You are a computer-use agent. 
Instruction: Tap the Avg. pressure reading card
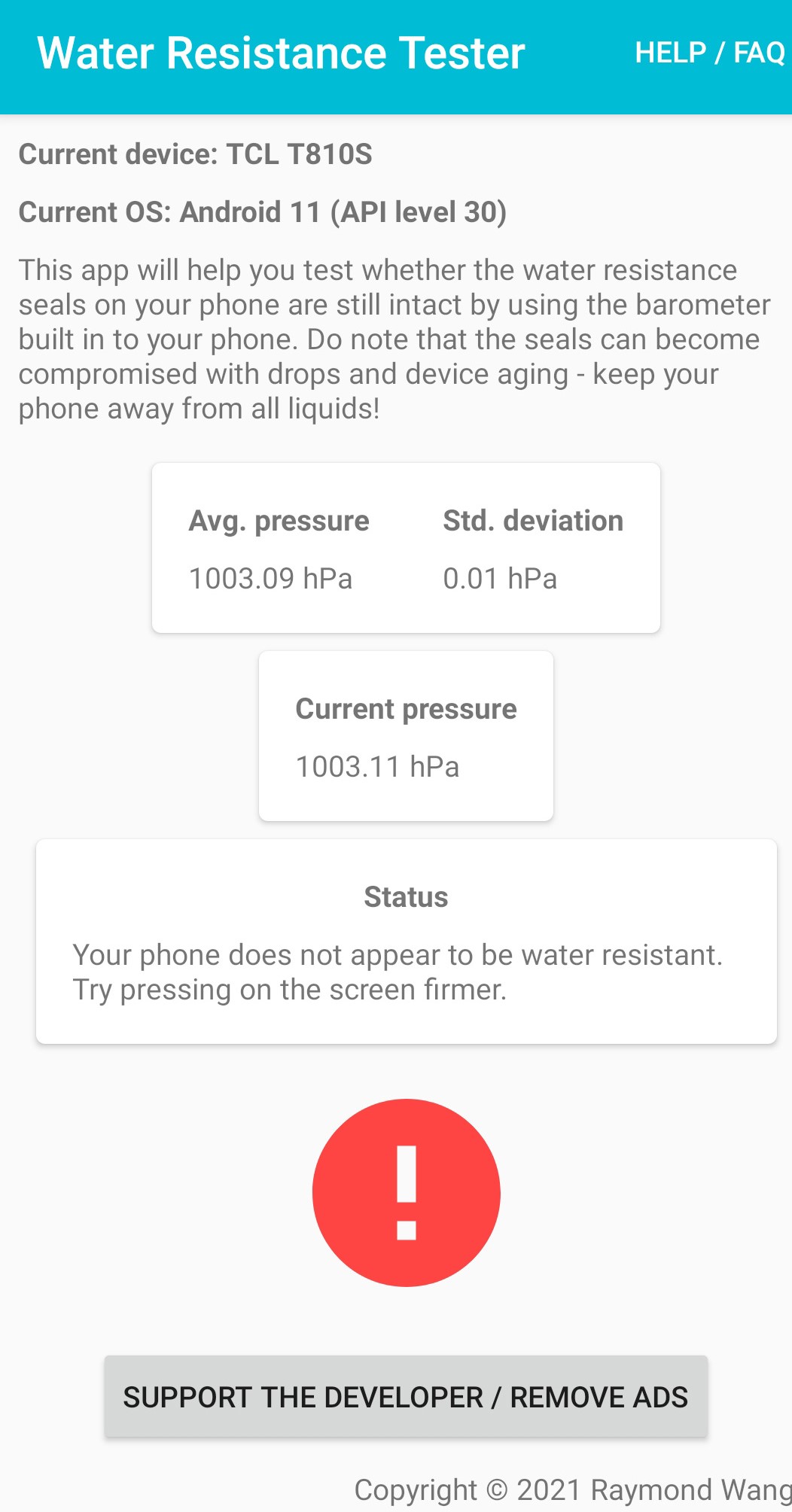click(x=279, y=548)
